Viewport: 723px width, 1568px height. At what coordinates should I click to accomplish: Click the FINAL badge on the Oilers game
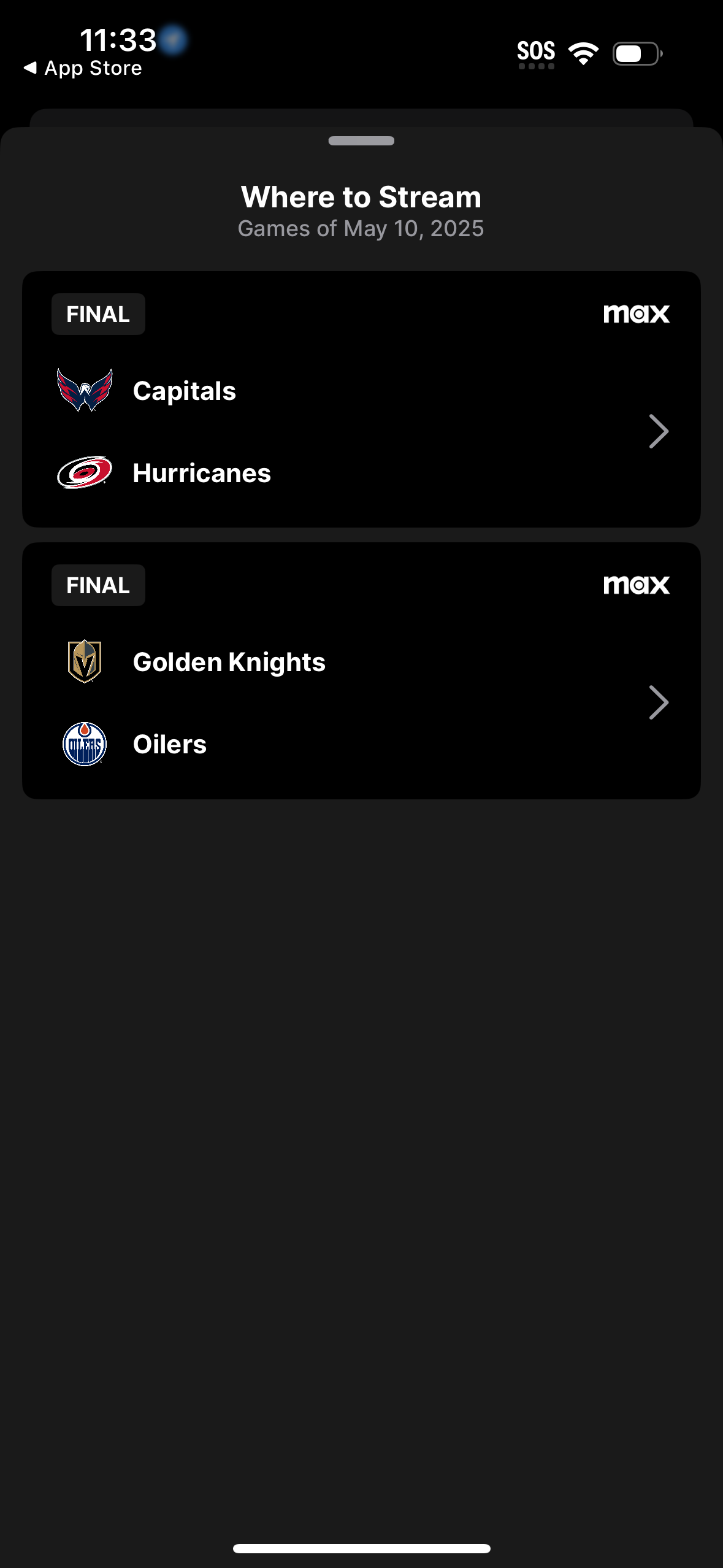98,585
